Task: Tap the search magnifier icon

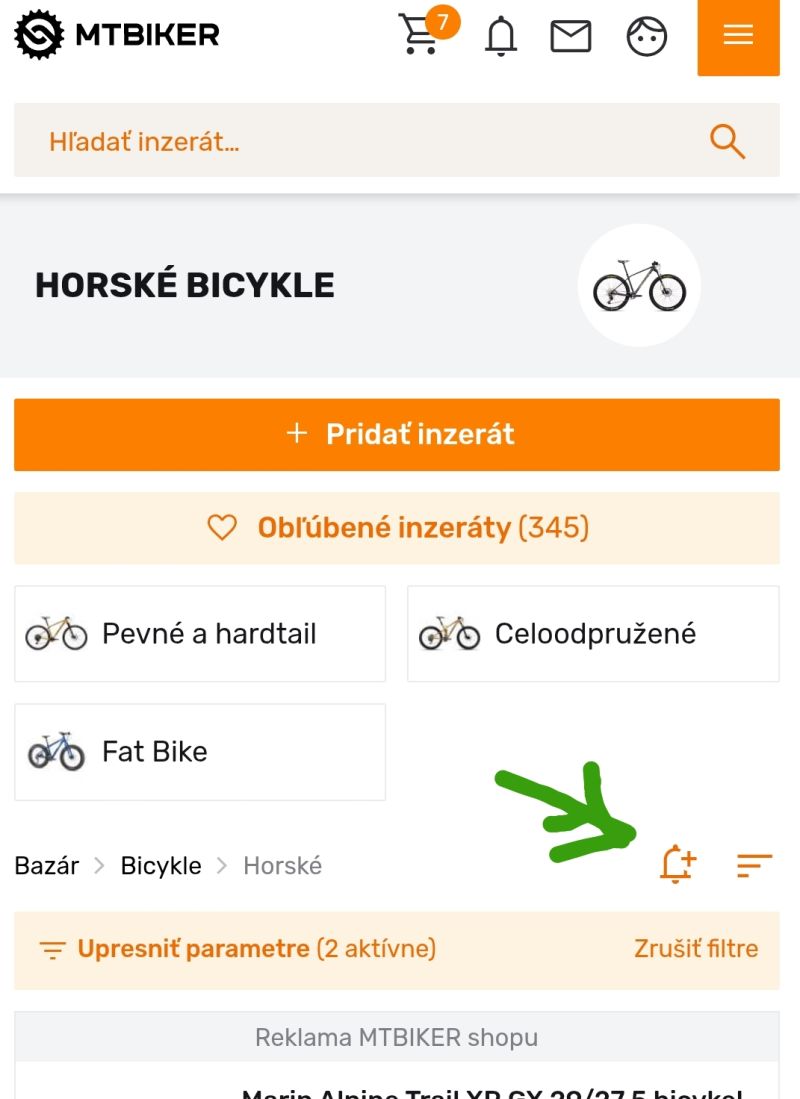Action: 727,141
